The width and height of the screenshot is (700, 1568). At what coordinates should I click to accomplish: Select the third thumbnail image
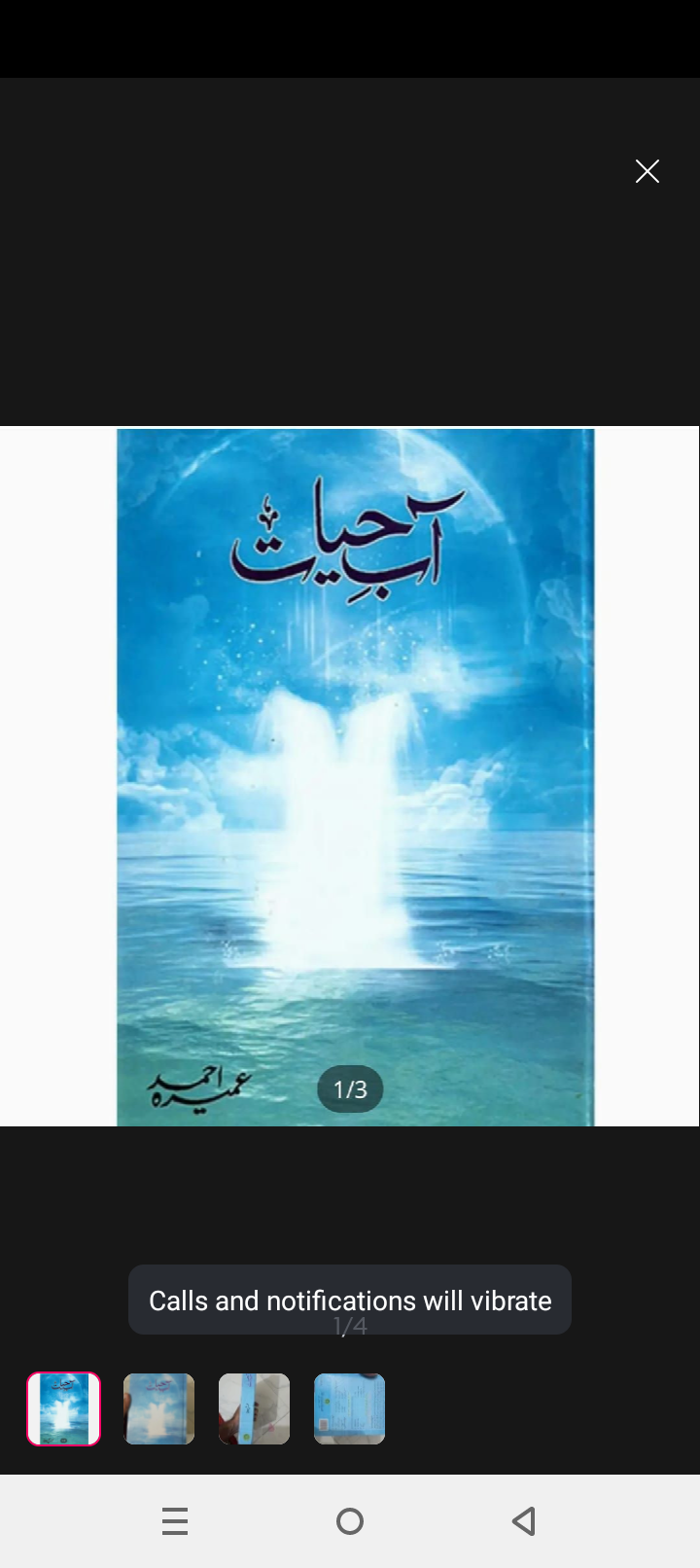pyautogui.click(x=254, y=1408)
